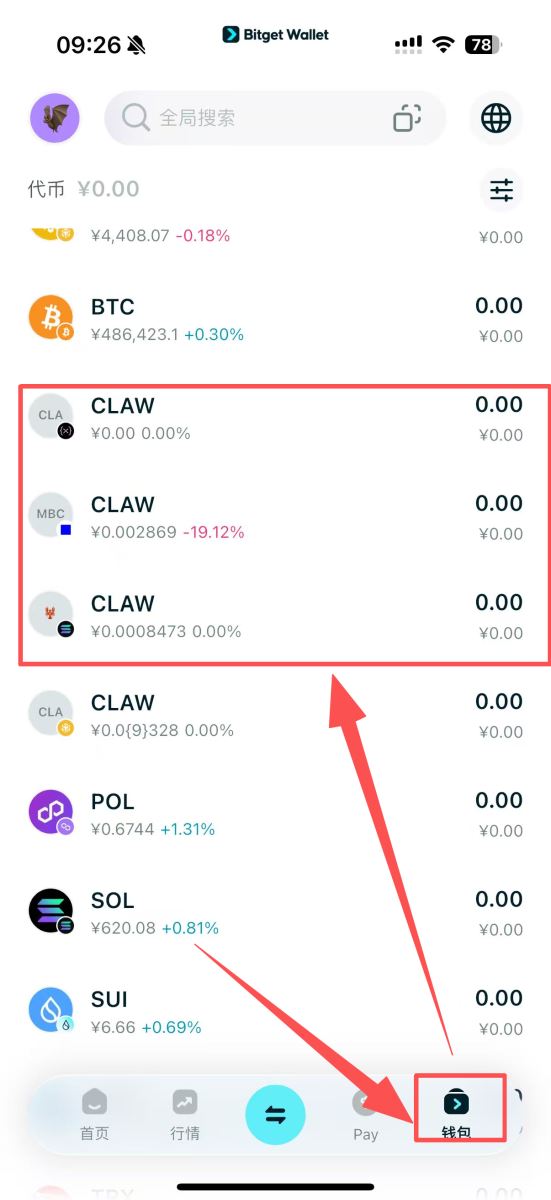Switch to the 首页 tab

coord(94,1113)
